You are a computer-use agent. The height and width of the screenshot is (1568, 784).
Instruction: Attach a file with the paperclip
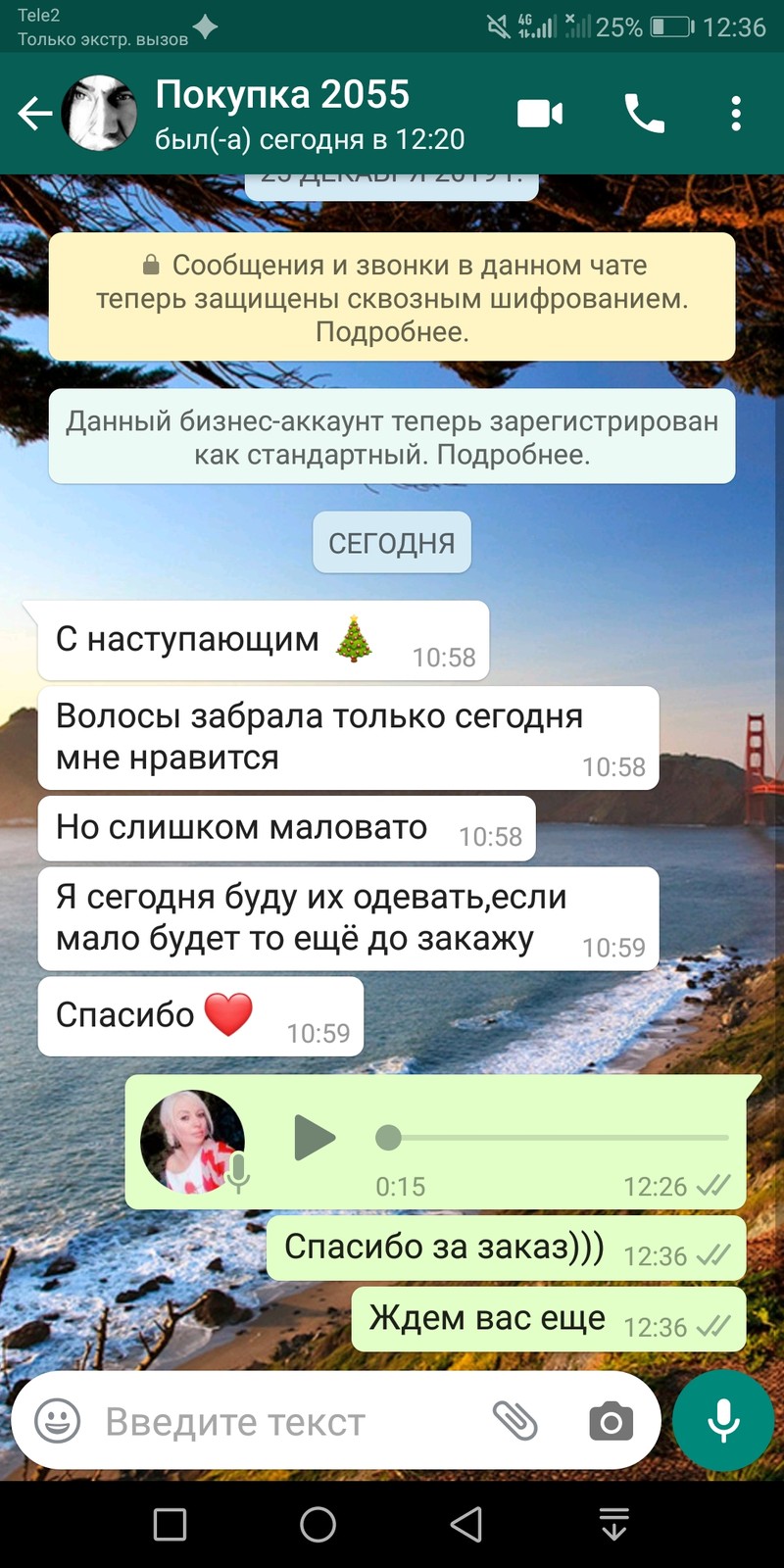(x=515, y=1420)
